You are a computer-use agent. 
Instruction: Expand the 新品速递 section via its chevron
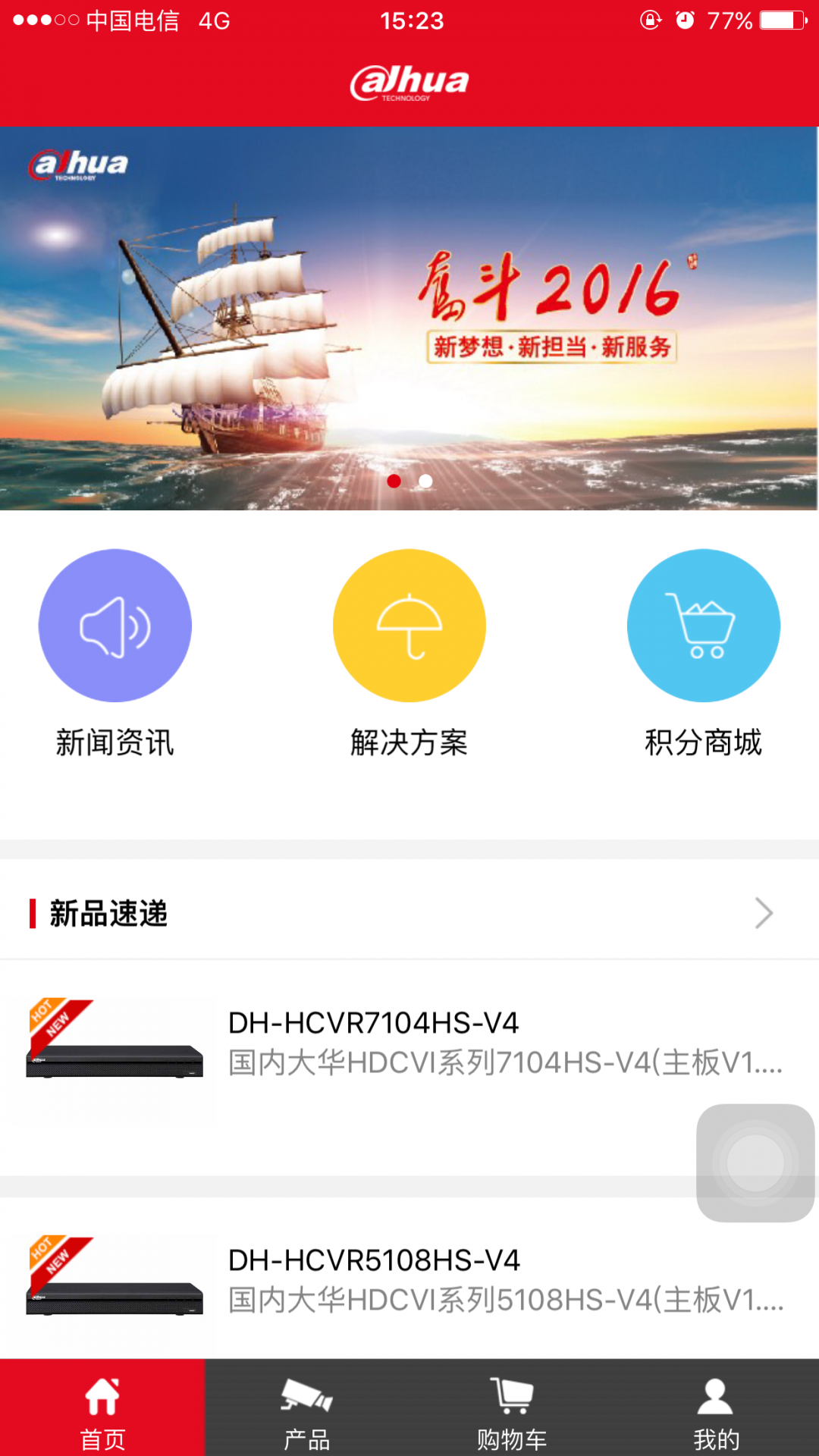click(764, 914)
